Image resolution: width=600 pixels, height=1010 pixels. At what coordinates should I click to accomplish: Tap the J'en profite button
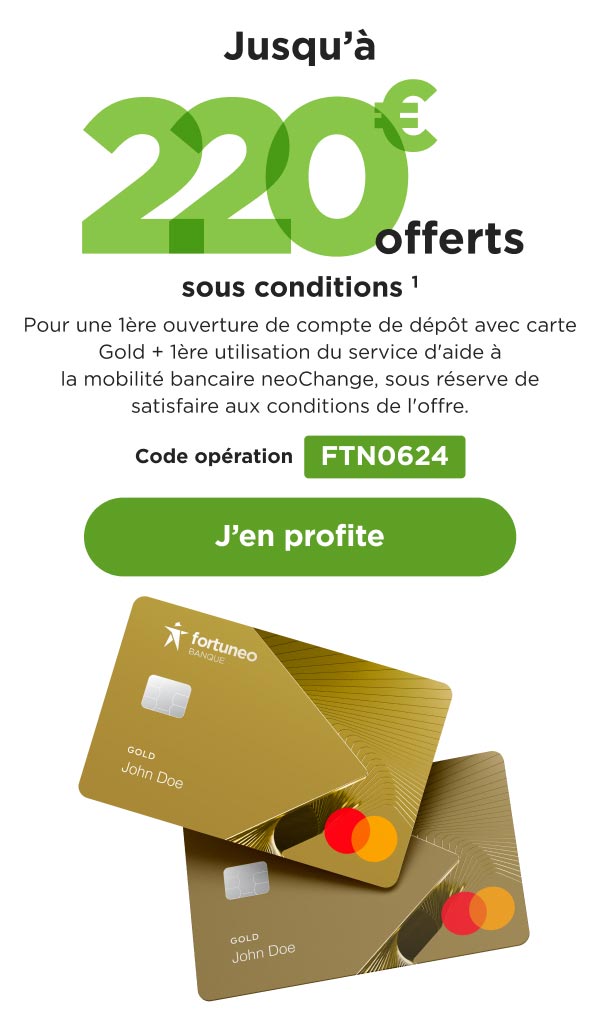coord(300,537)
